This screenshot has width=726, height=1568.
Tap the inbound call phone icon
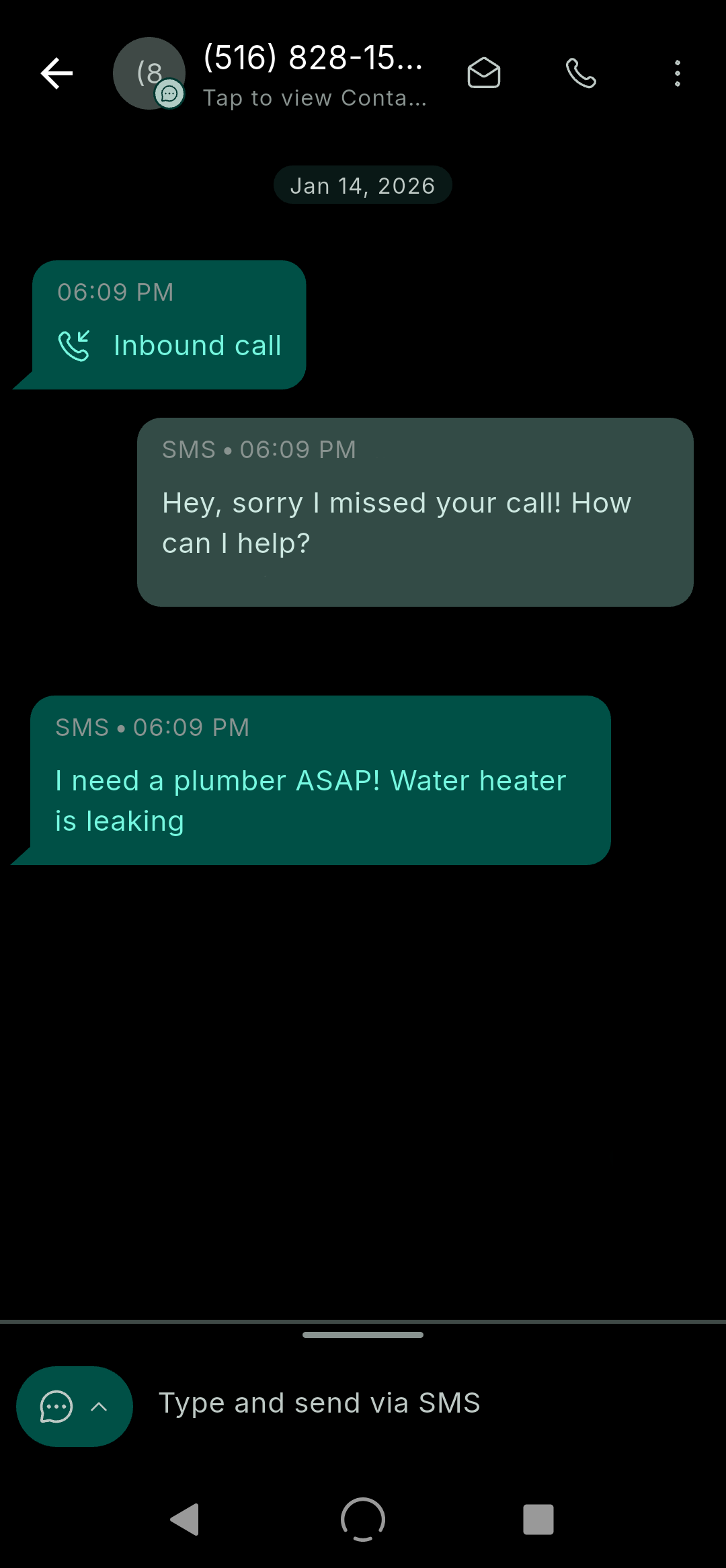(x=75, y=345)
